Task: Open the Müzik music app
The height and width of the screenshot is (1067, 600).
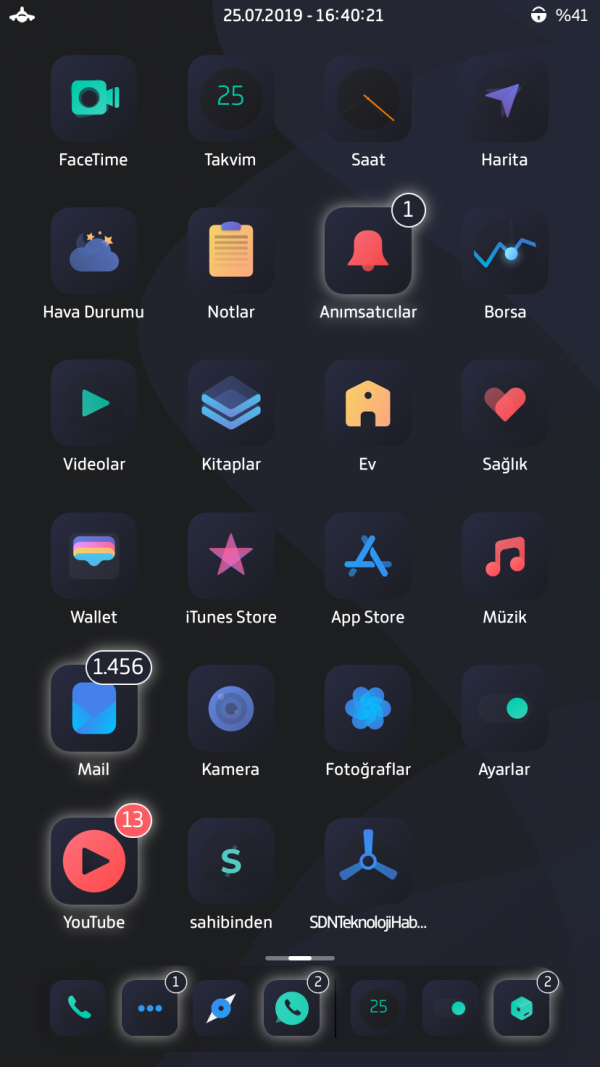Action: (x=505, y=556)
